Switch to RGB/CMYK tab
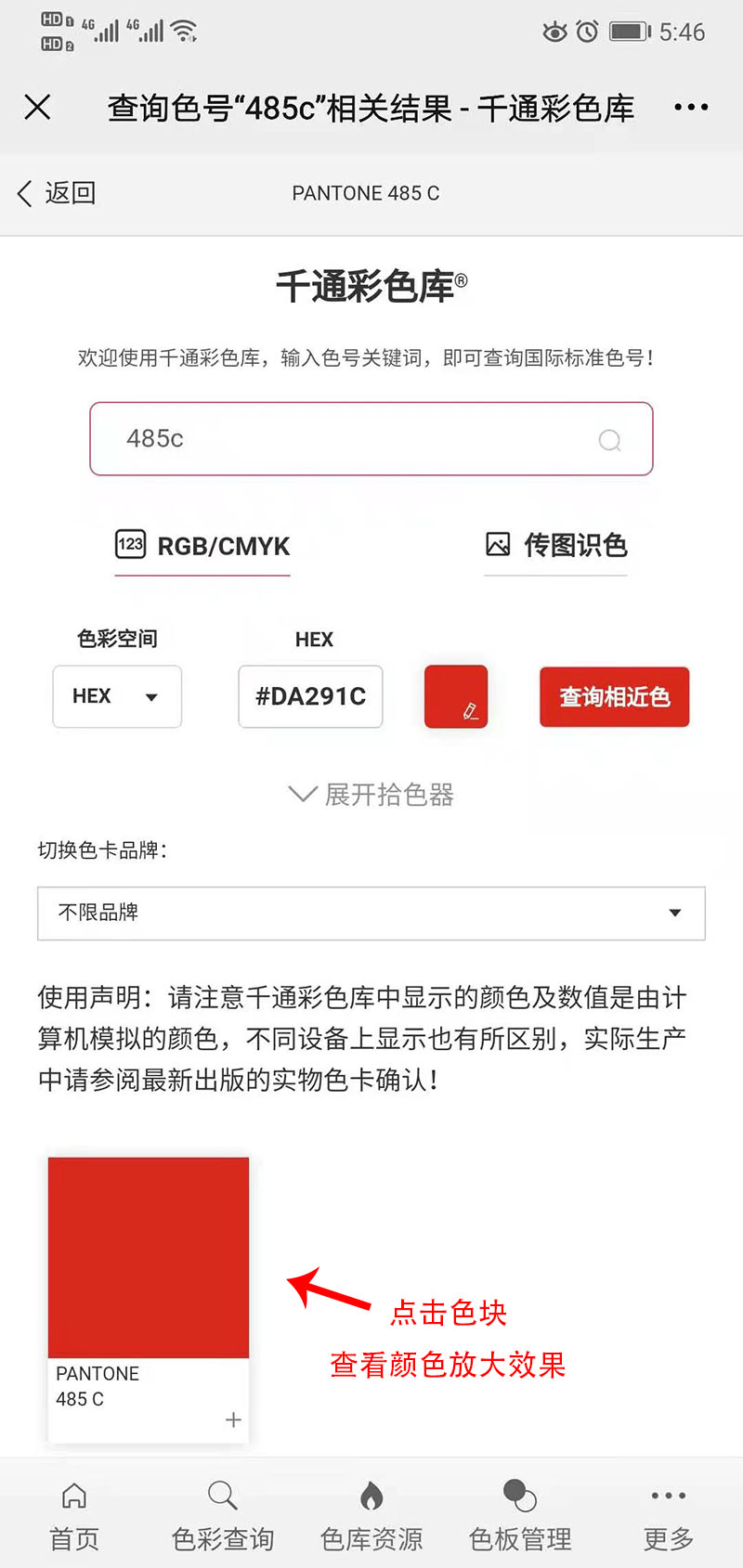Screen dimensions: 743x1568 [202, 546]
